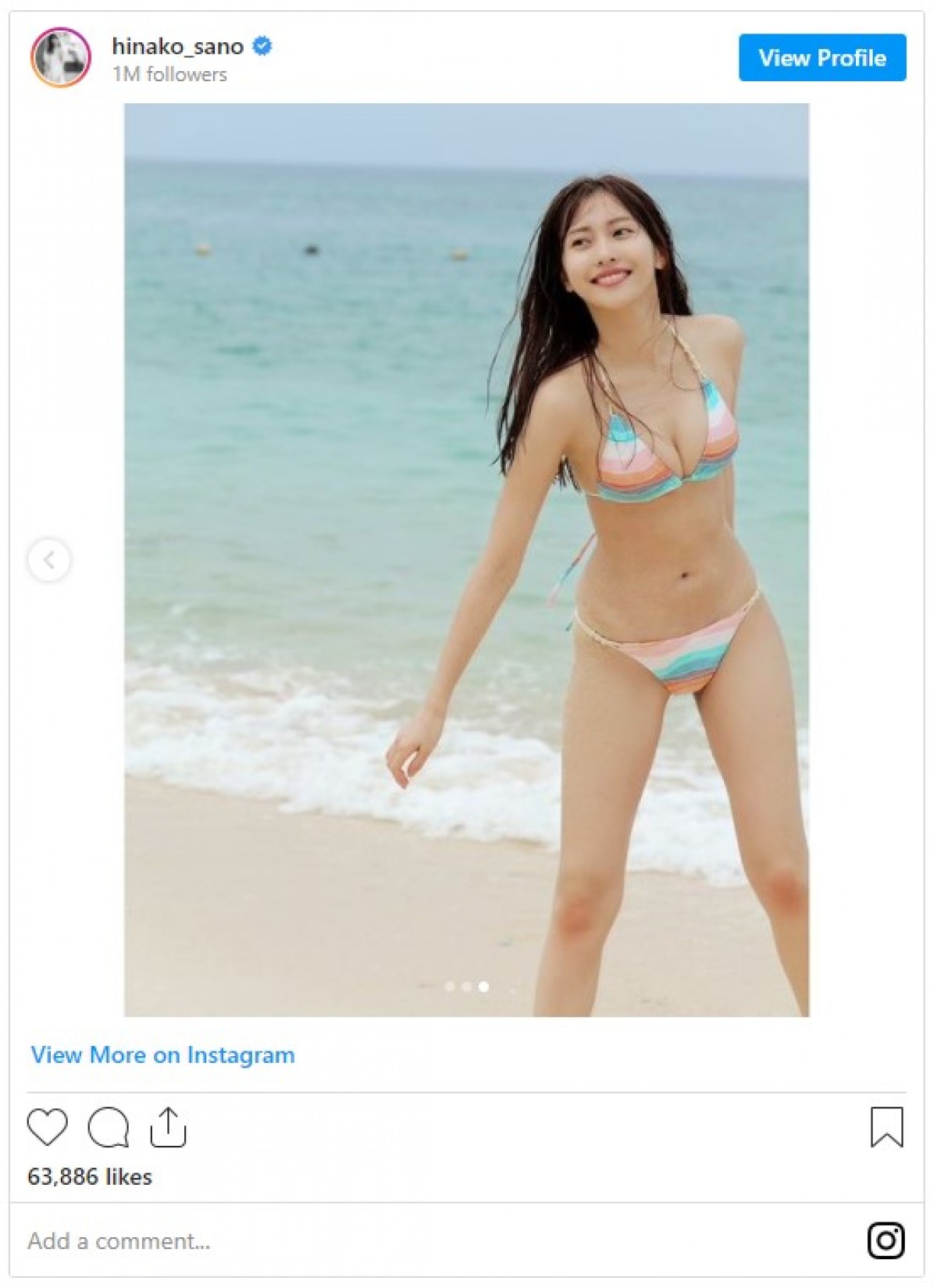Open the hinako_sano username link
The height and width of the screenshot is (1288, 937).
pyautogui.click(x=177, y=47)
